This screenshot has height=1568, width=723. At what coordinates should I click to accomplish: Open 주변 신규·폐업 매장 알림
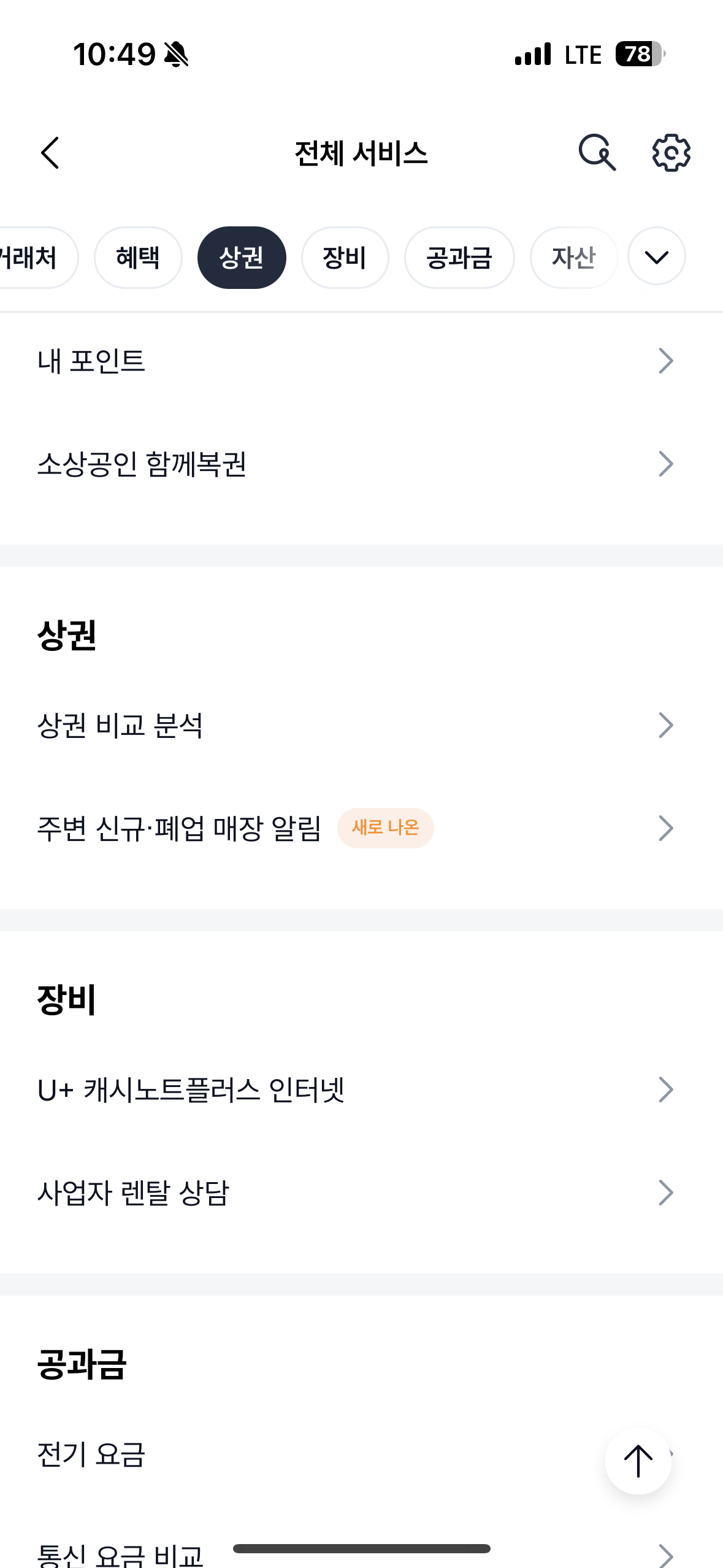point(361,828)
